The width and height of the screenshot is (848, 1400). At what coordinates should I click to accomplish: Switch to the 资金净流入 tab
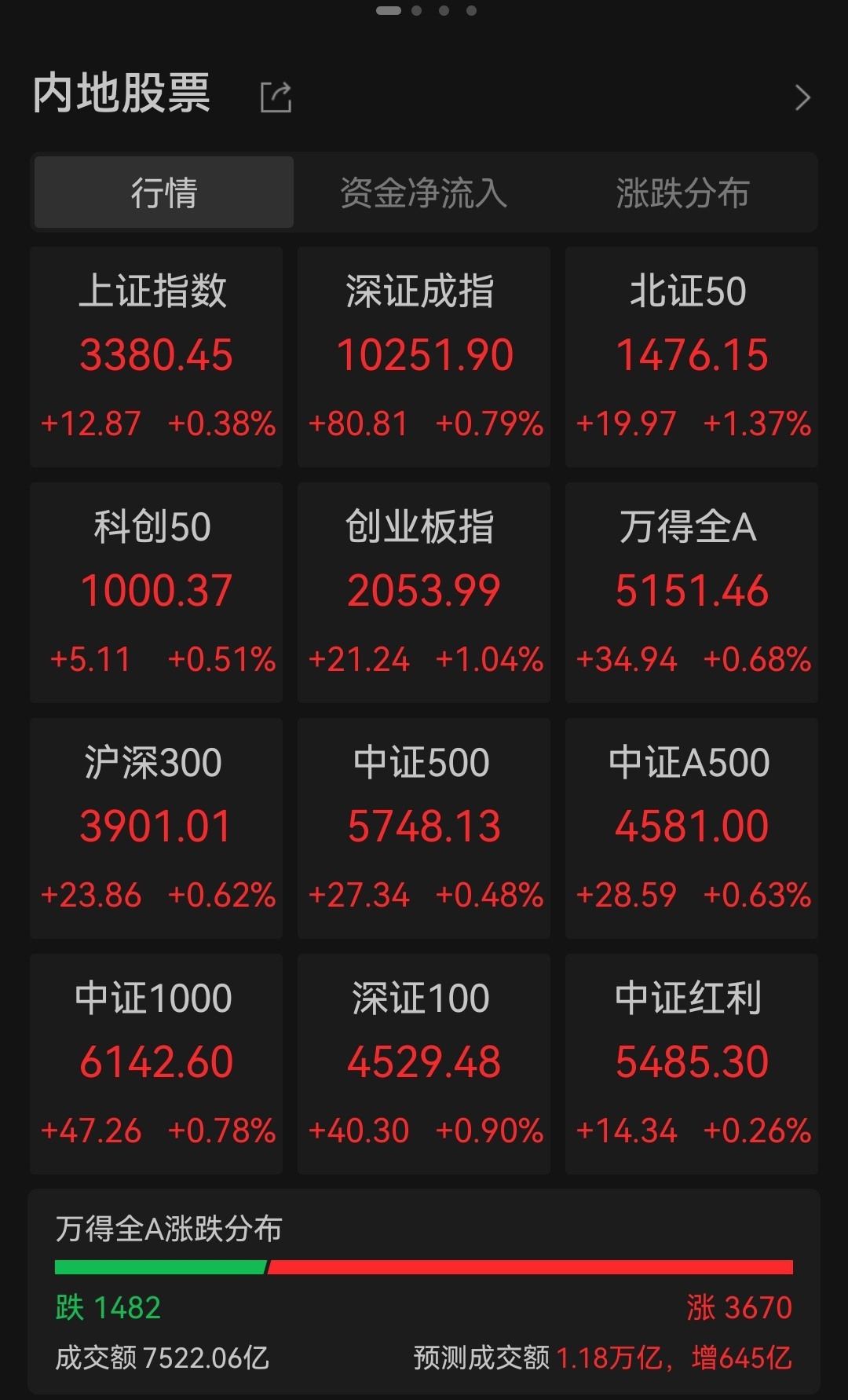[423, 192]
